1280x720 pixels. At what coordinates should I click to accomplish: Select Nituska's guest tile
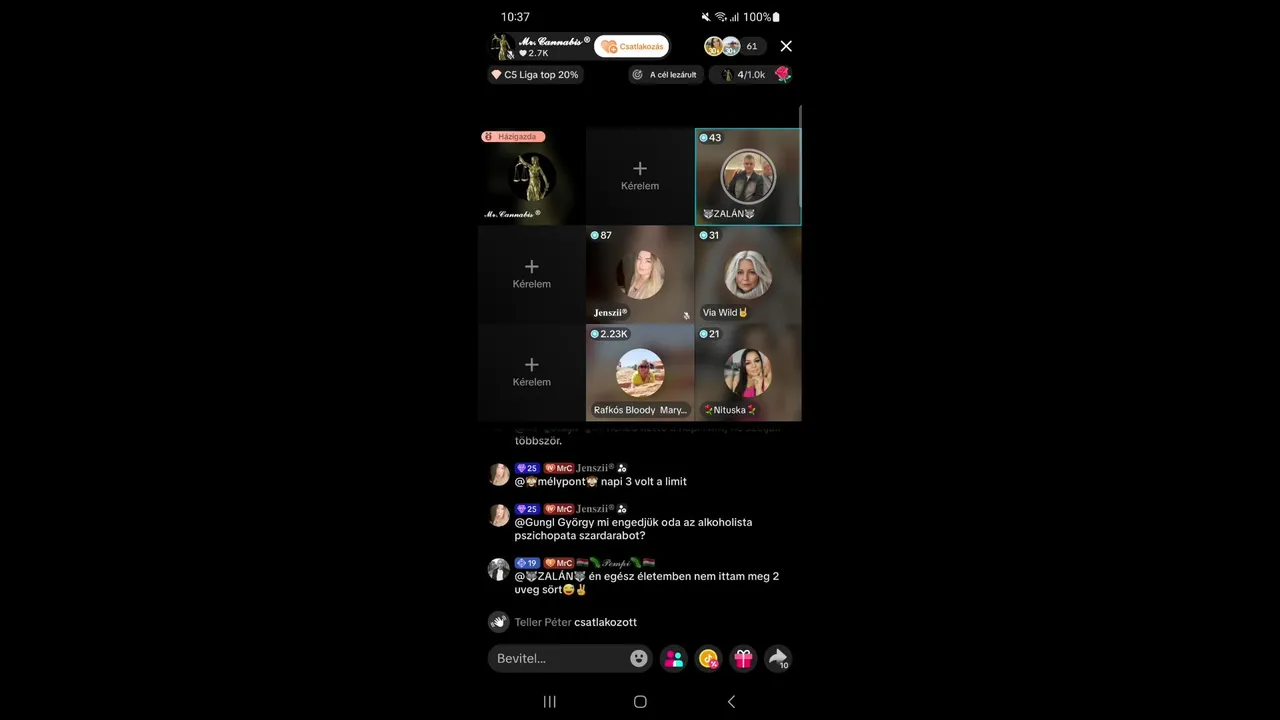(748, 372)
